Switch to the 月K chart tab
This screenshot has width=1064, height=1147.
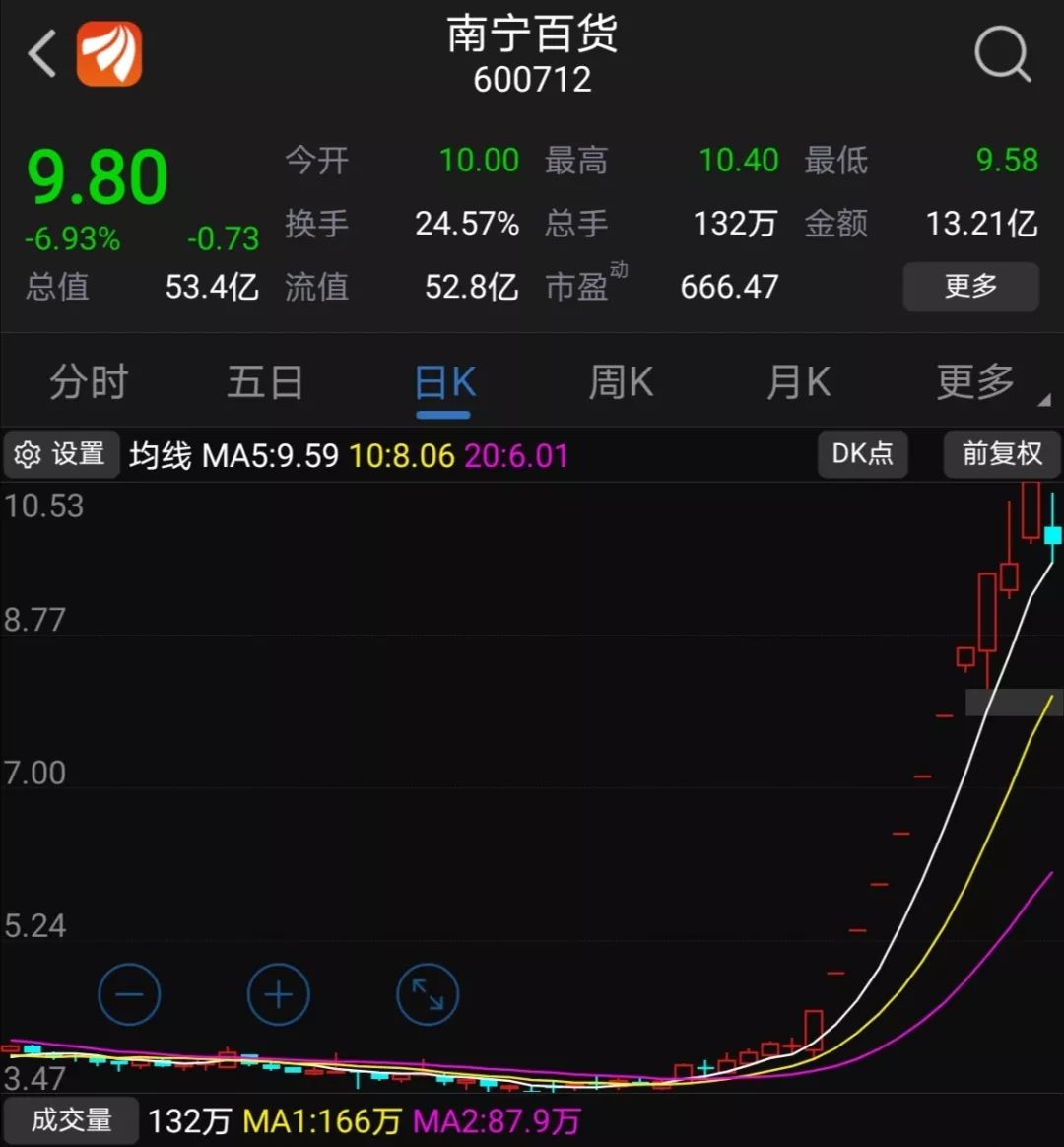(x=798, y=382)
